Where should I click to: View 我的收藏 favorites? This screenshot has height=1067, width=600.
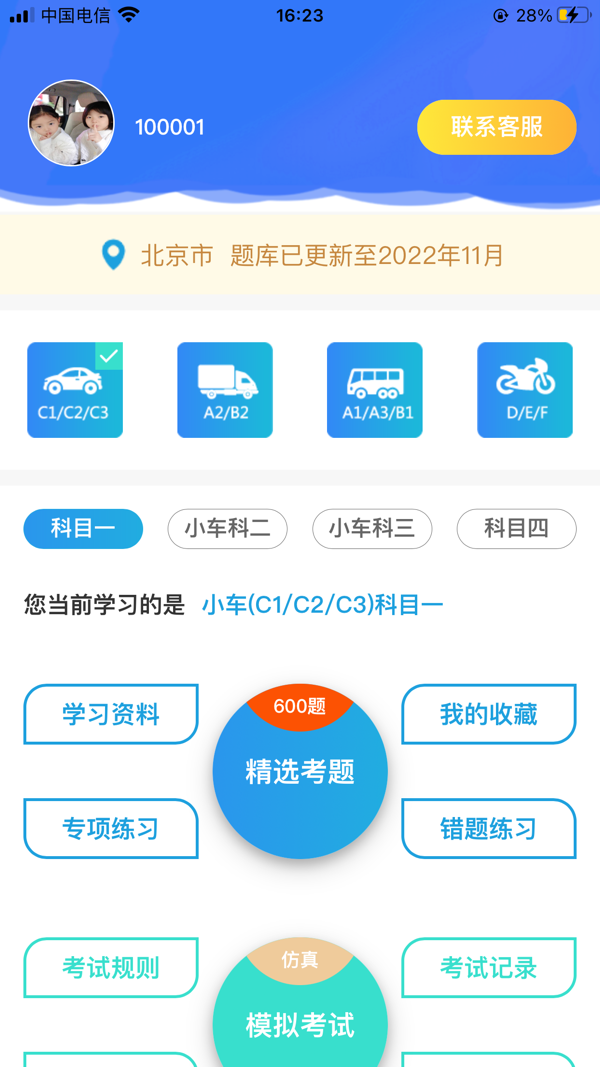[489, 714]
